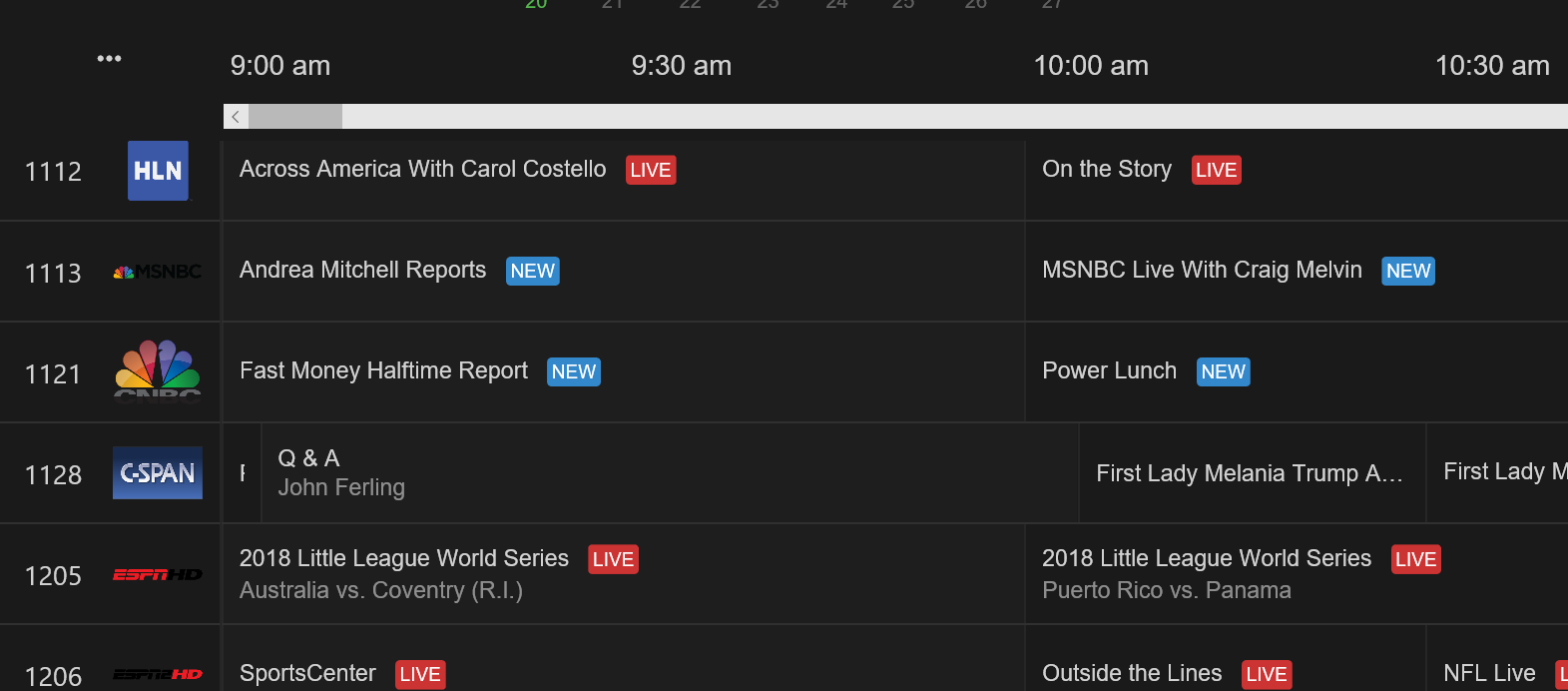Open Fast Money Halftime Report
Image resolution: width=1568 pixels, height=691 pixels.
tap(383, 371)
